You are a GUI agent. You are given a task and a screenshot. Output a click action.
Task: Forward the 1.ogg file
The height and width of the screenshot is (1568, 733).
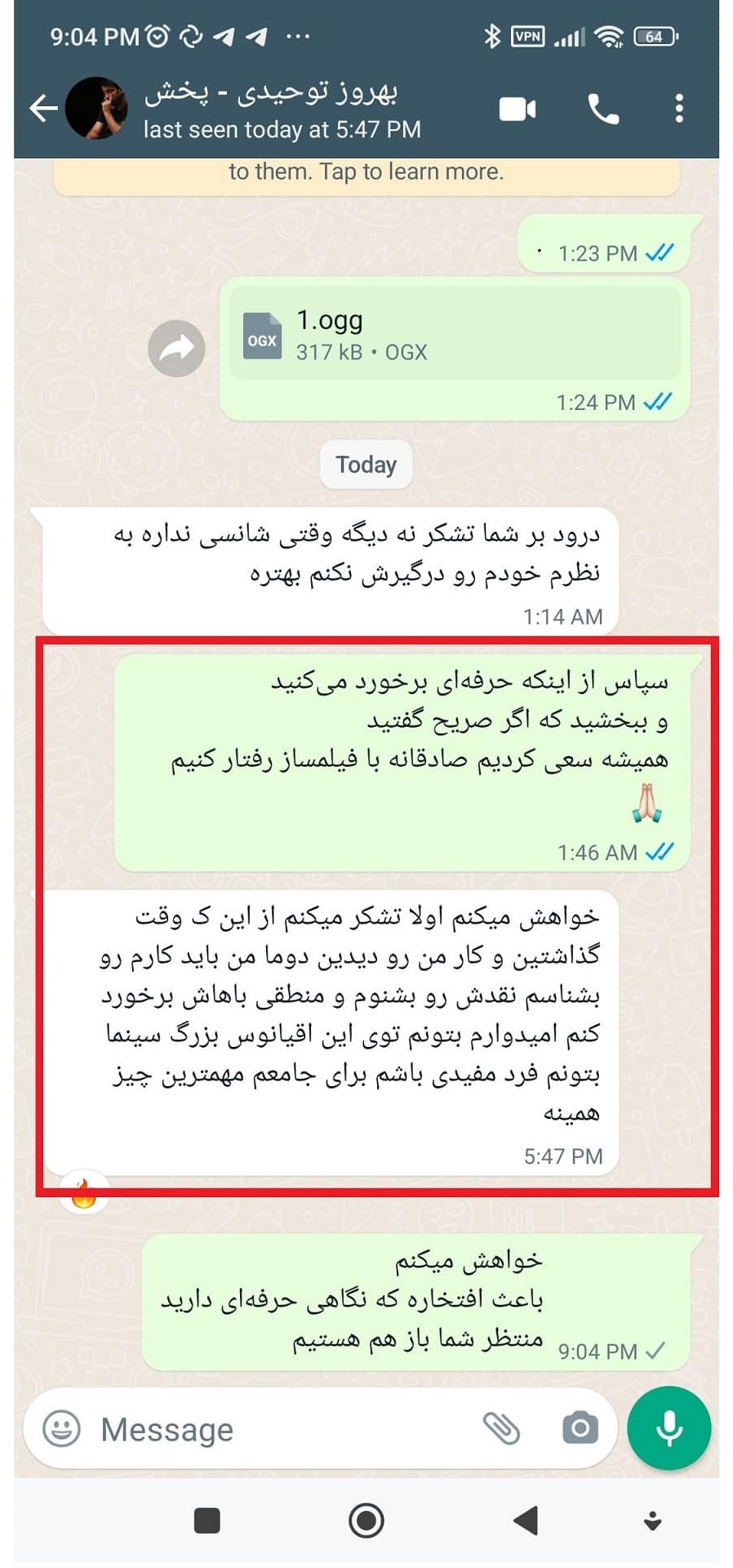176,349
